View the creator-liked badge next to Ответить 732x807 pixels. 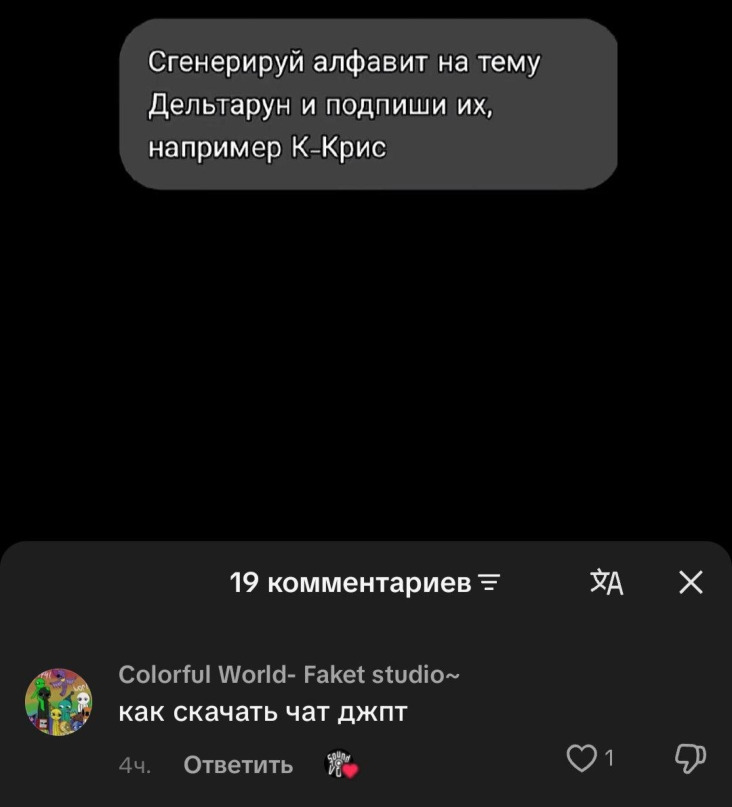click(341, 763)
